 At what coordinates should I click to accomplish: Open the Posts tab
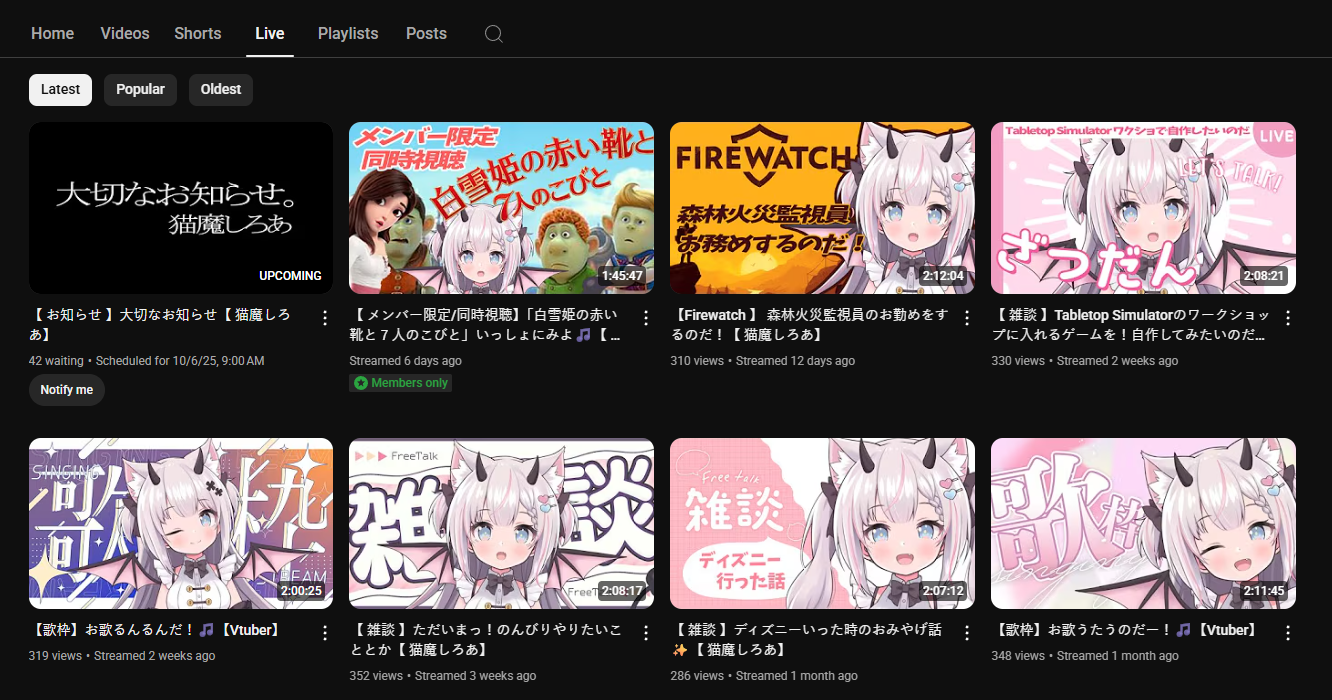click(426, 33)
